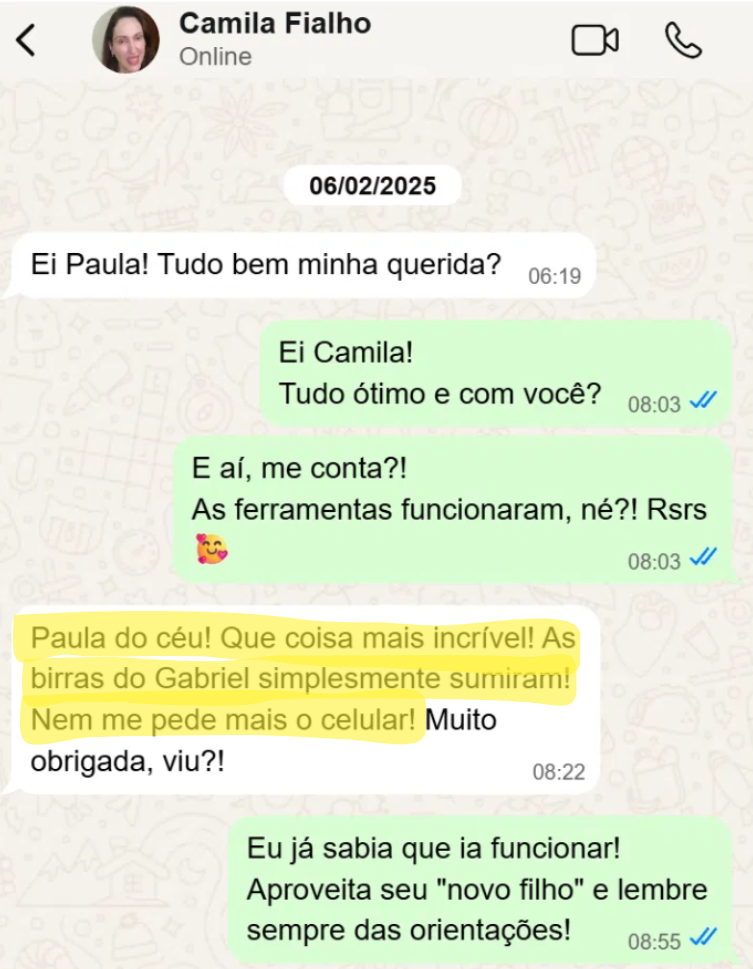Start a video call with Camila Fialho
This screenshot has height=969, width=753.
tap(594, 40)
